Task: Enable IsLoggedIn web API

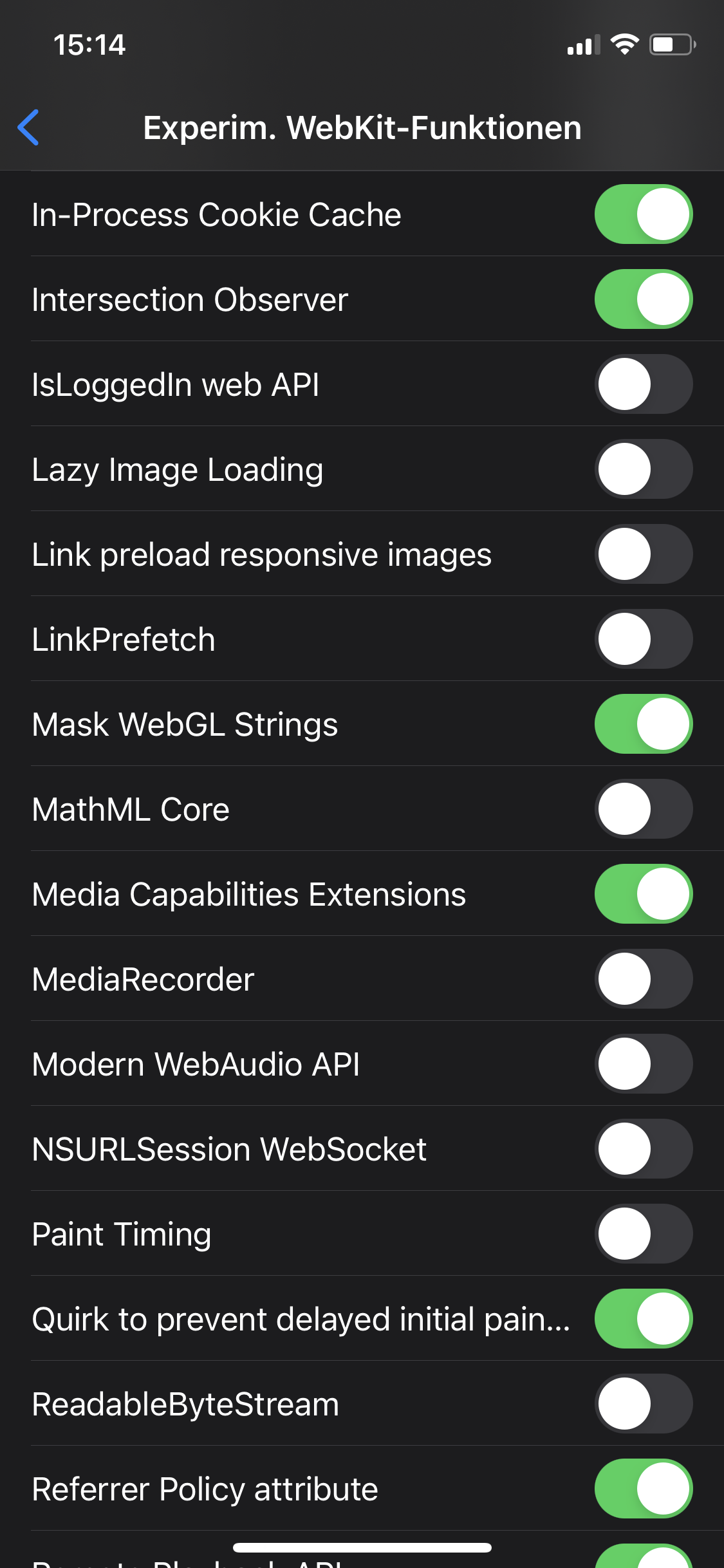Action: [643, 384]
